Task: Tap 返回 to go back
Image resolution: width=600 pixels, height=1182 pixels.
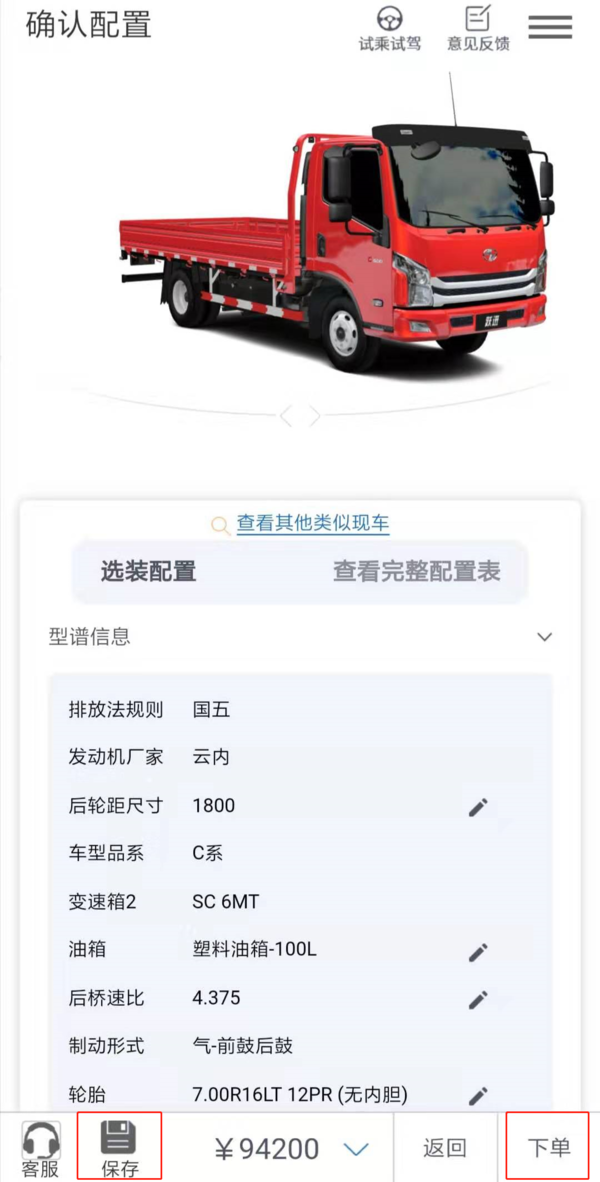Action: point(445,1148)
